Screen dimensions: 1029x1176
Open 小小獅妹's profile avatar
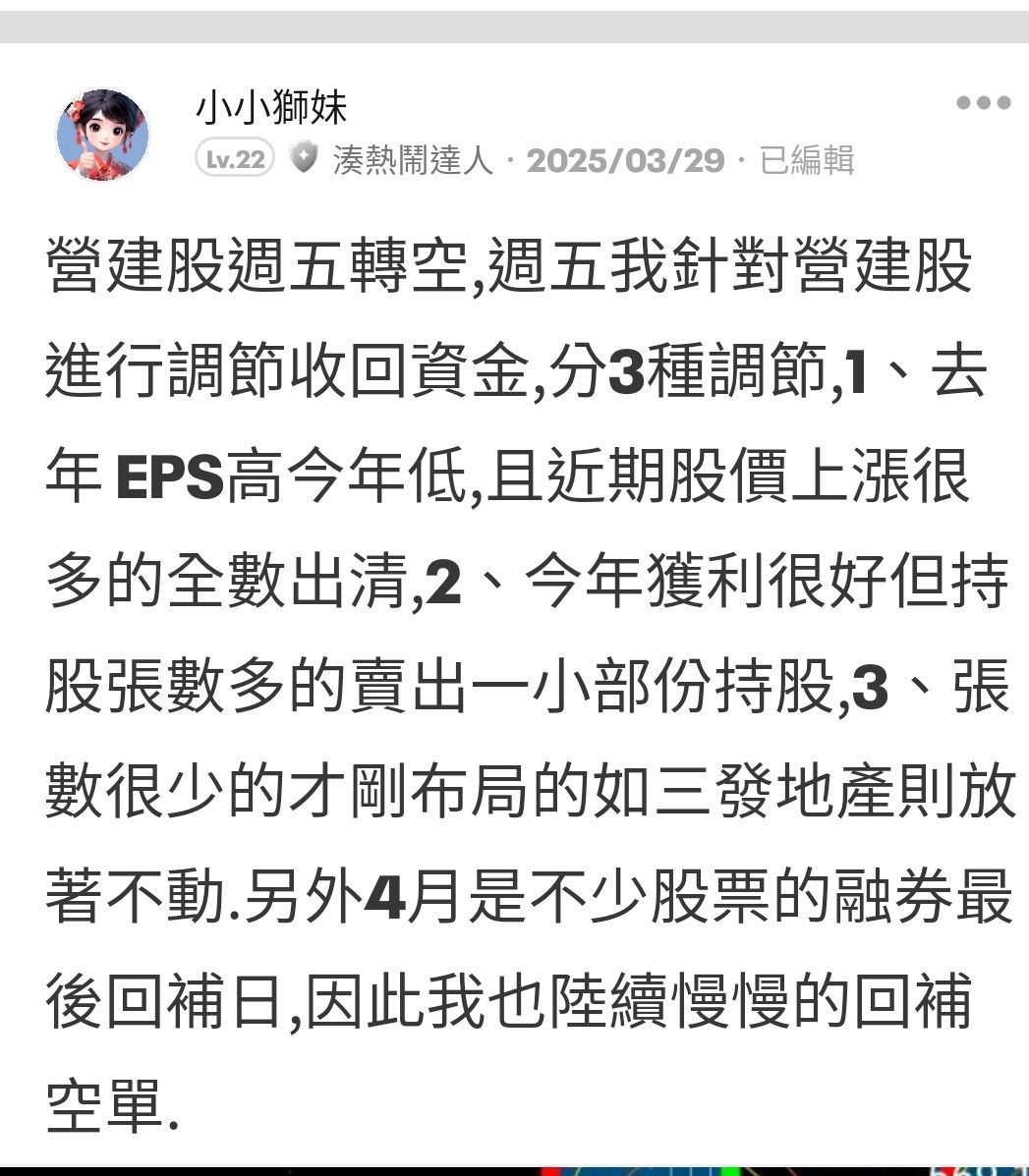(x=102, y=135)
